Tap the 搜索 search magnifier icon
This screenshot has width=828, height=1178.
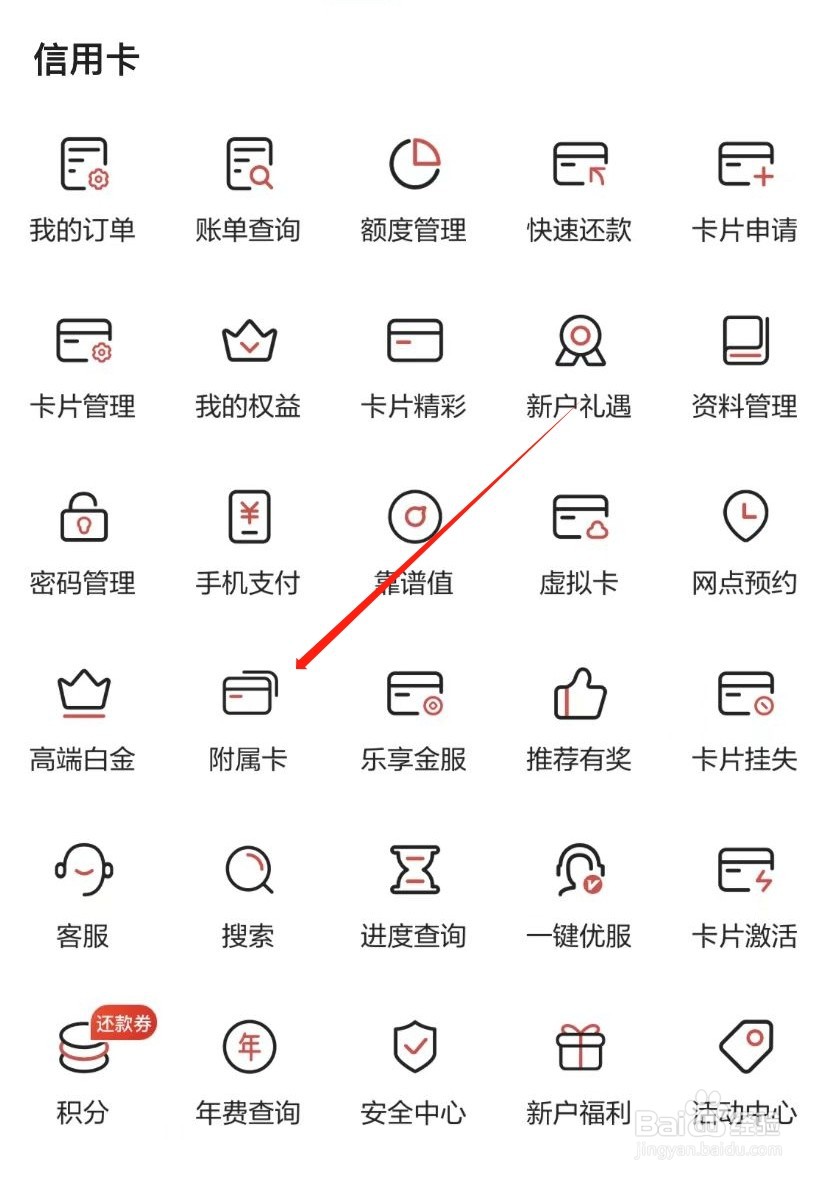248,870
